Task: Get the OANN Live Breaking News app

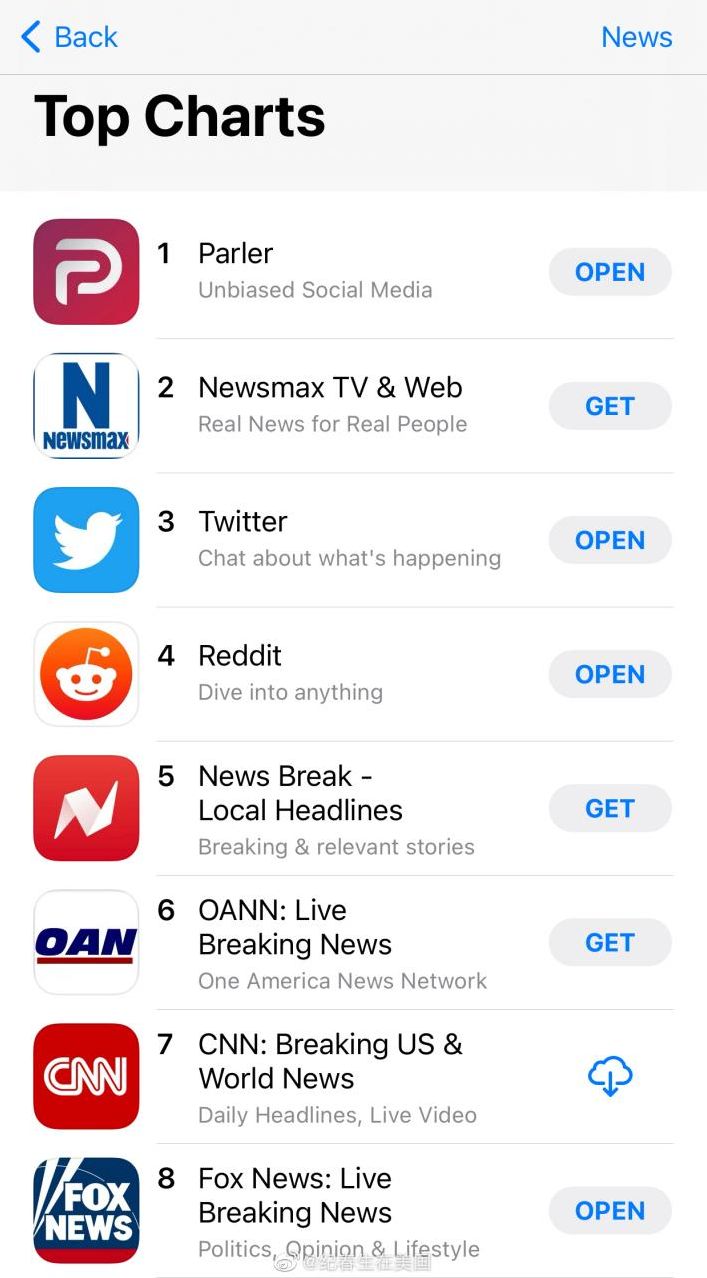Action: pyautogui.click(x=609, y=942)
